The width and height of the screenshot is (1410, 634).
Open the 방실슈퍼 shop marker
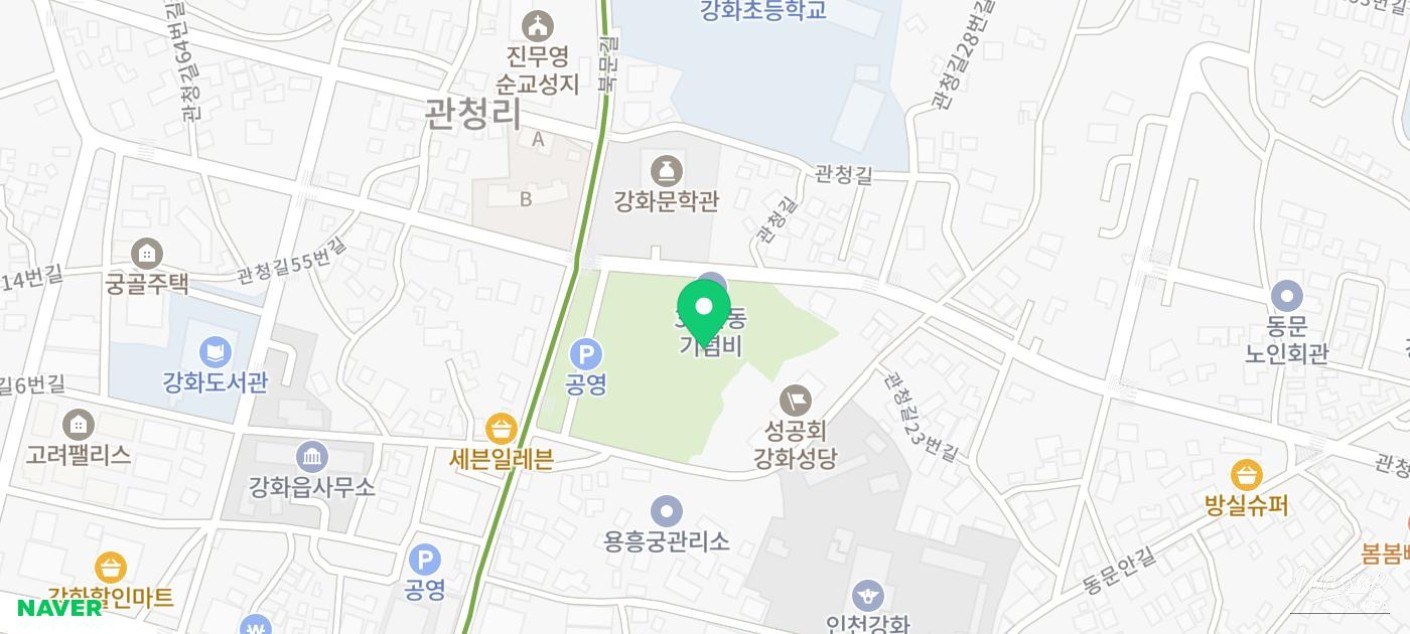click(1246, 475)
